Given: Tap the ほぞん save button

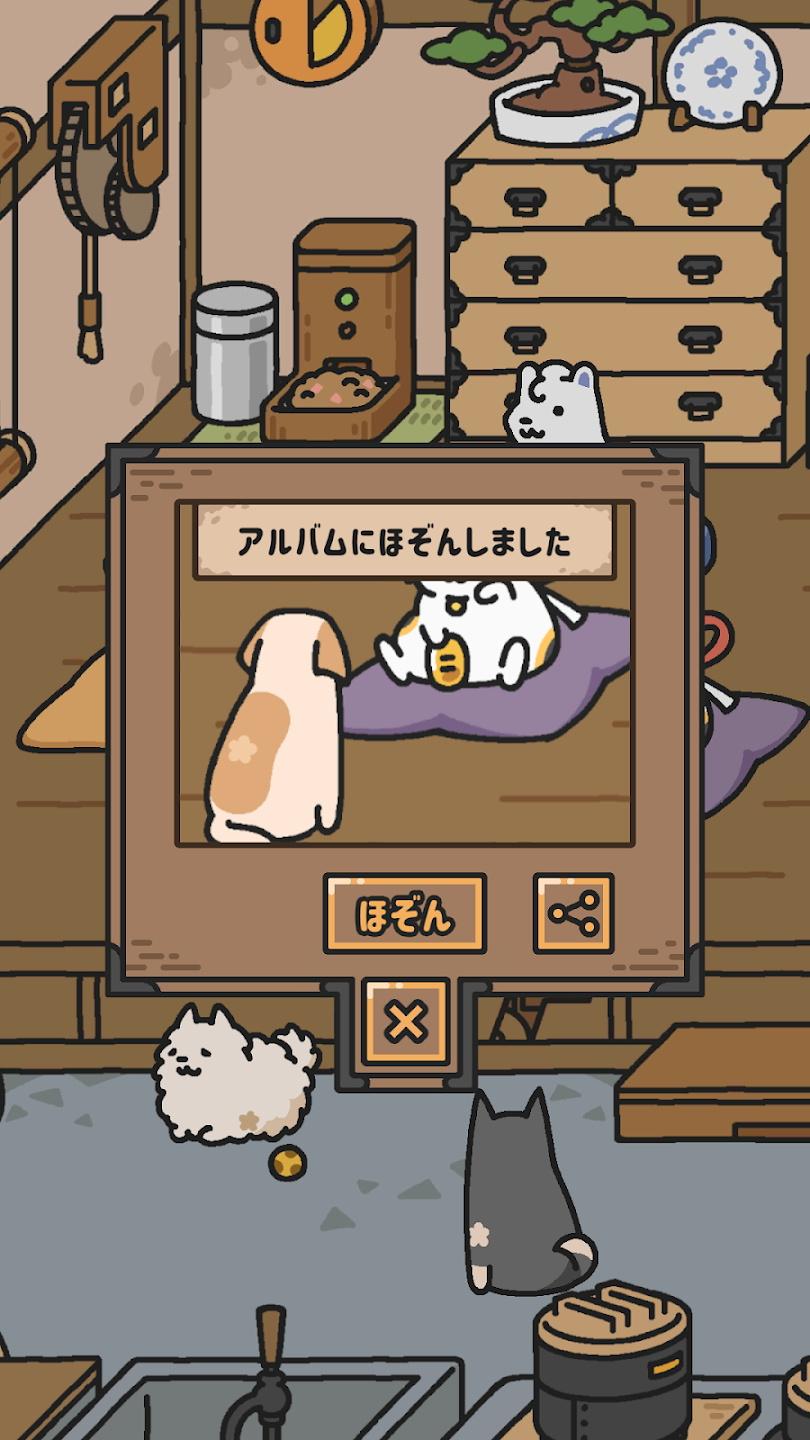Looking at the screenshot, I should [405, 914].
